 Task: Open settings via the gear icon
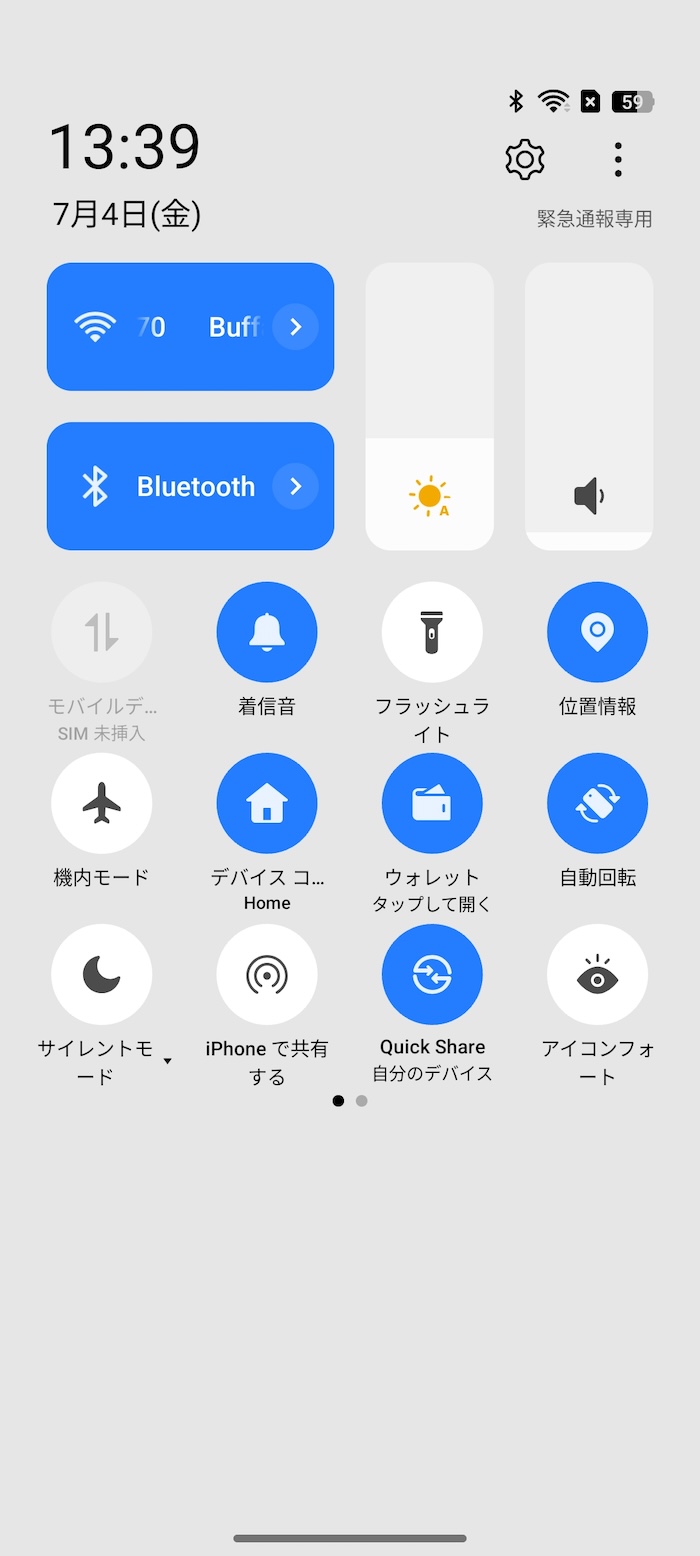click(x=525, y=160)
